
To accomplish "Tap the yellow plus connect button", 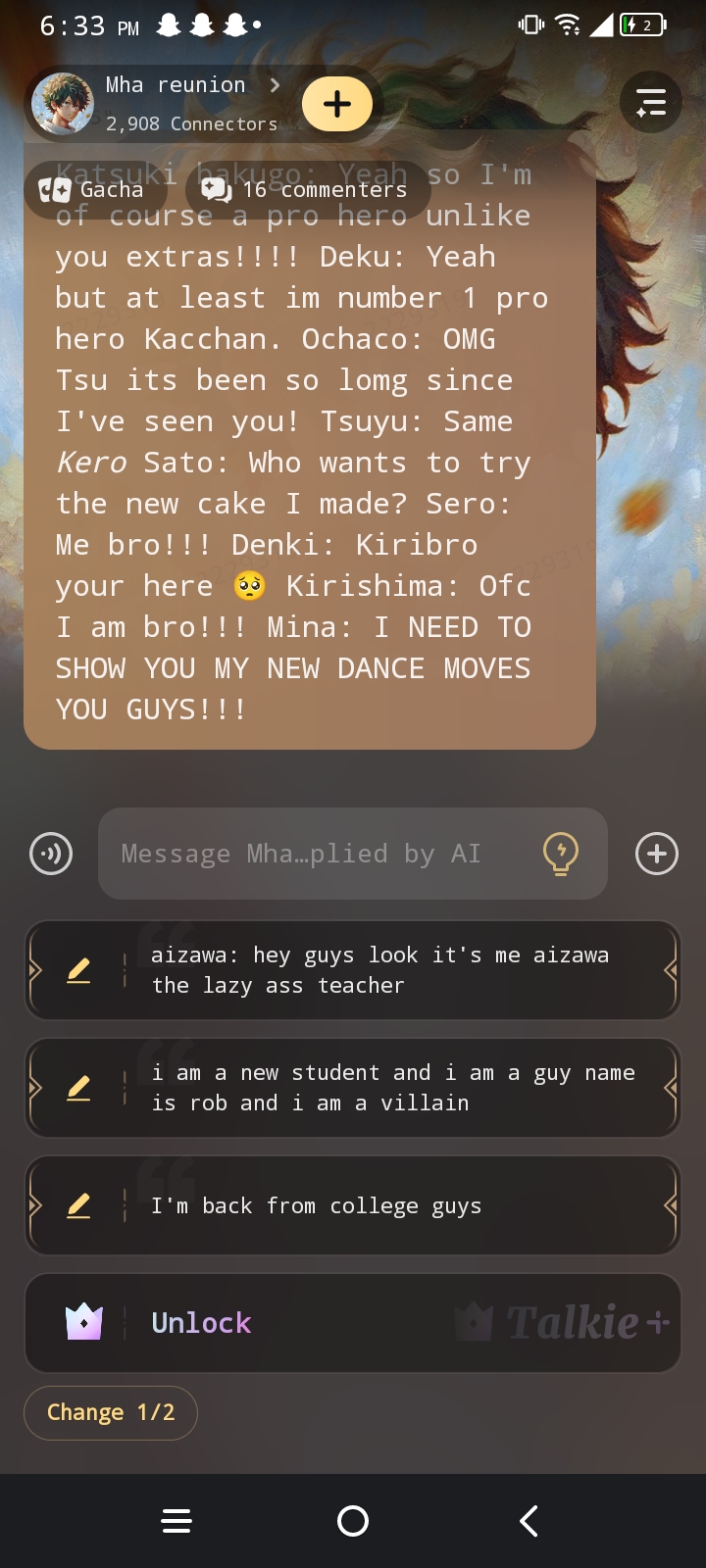I will [336, 104].
